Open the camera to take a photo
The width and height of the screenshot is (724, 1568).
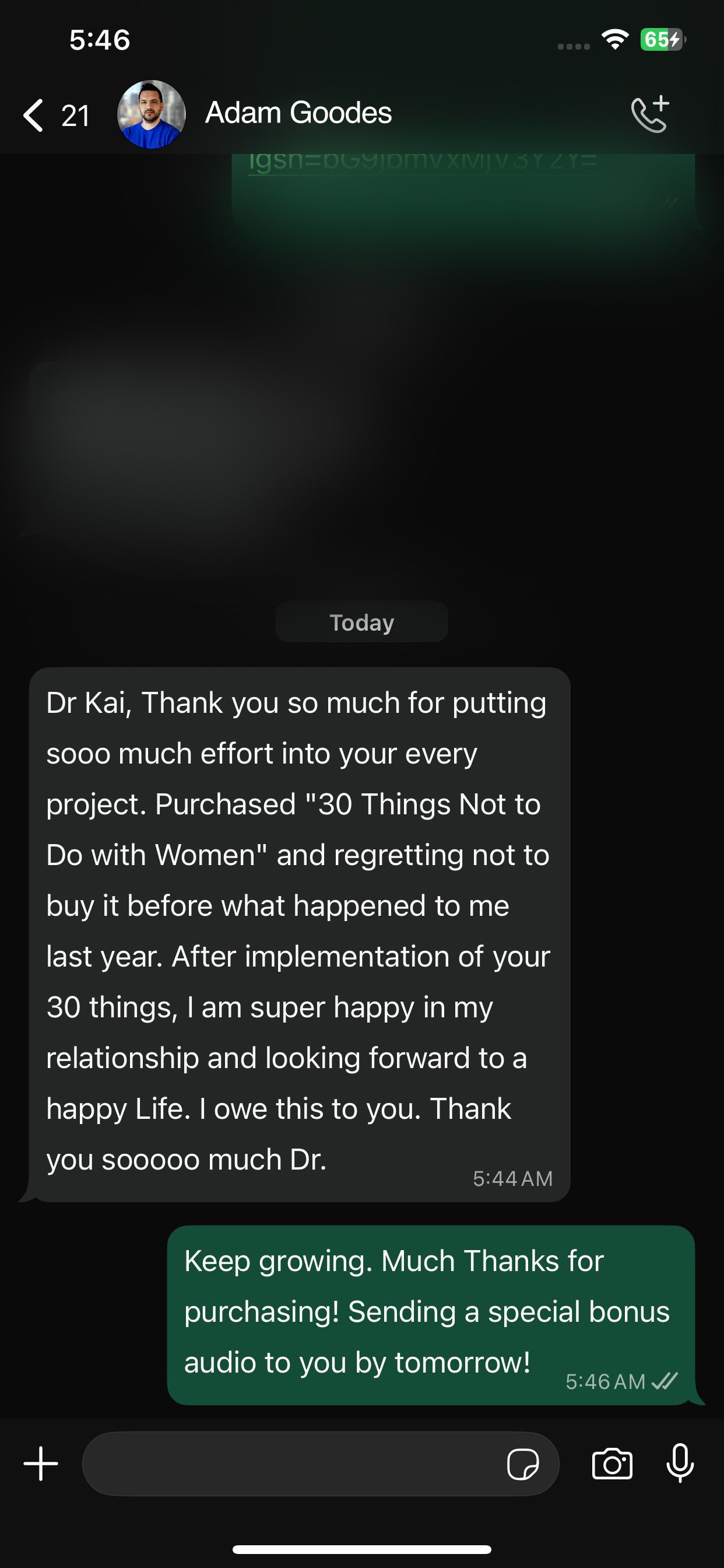[612, 1464]
